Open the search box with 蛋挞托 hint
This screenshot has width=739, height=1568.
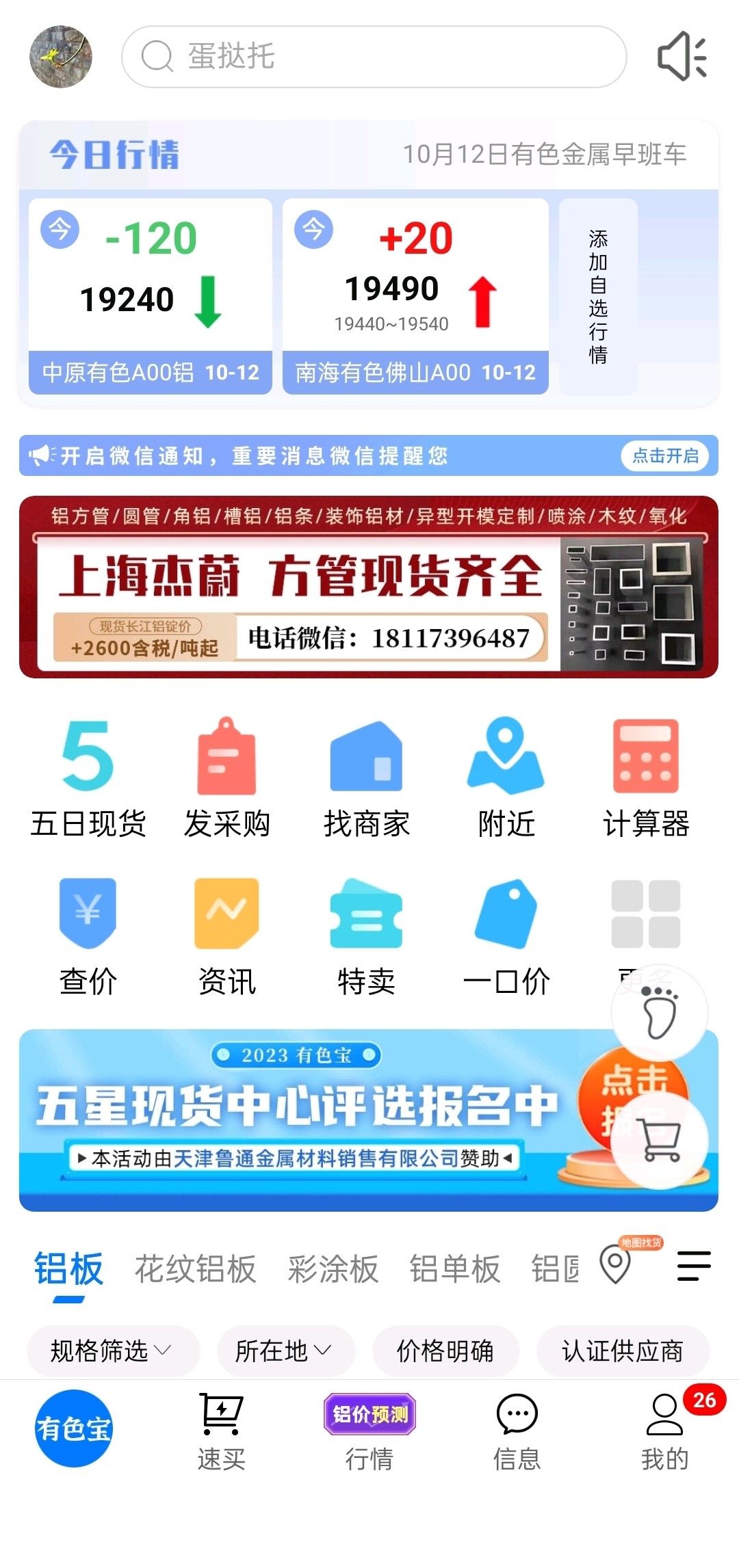point(374,57)
